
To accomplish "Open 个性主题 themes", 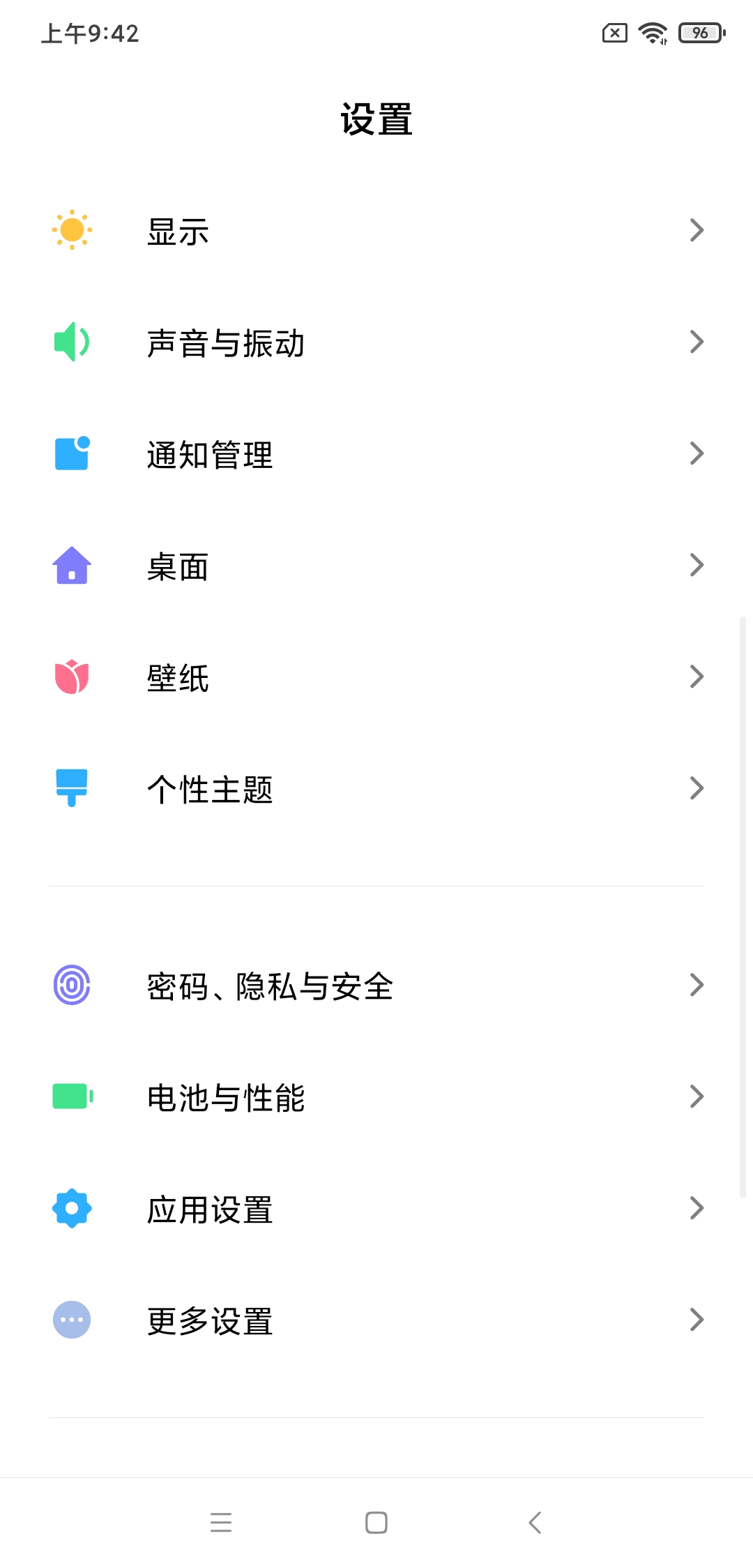I will pos(376,789).
